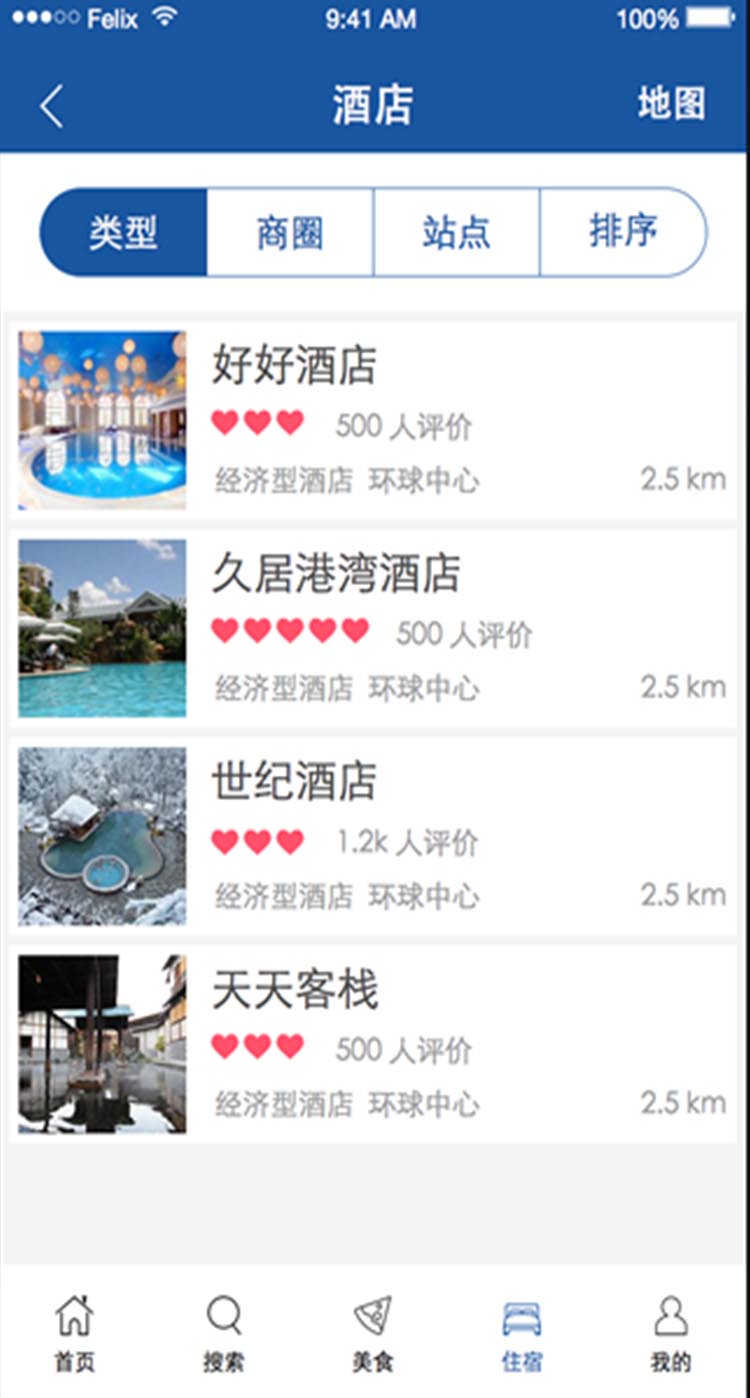Open the 世纪酒店 listing
This screenshot has height=1398, width=750.
[x=373, y=836]
